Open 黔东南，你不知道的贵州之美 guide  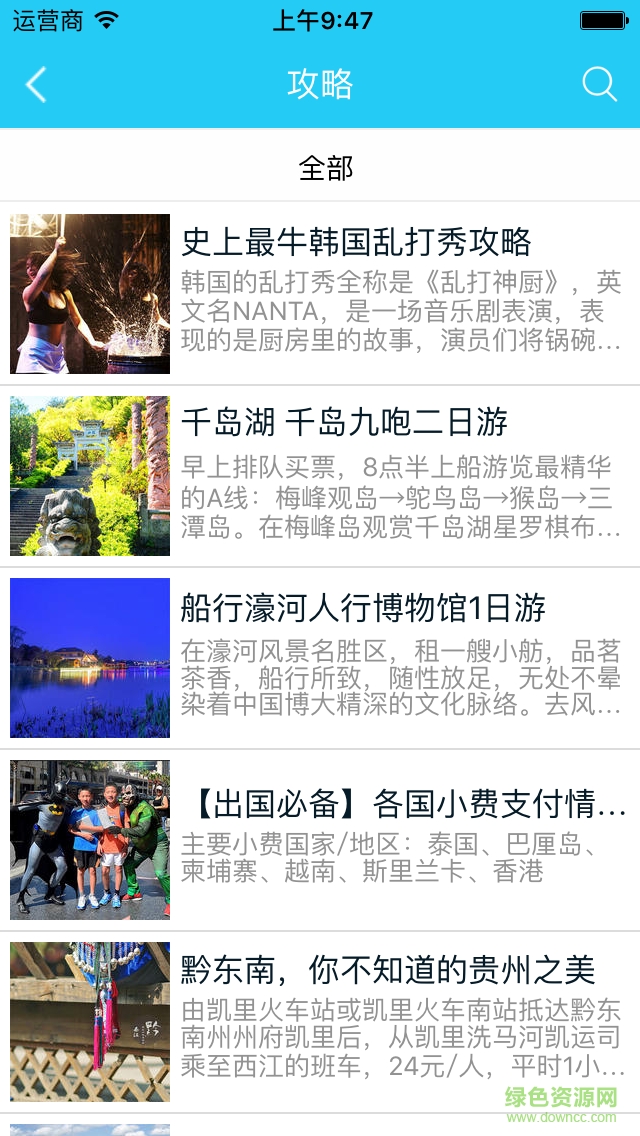388,969
